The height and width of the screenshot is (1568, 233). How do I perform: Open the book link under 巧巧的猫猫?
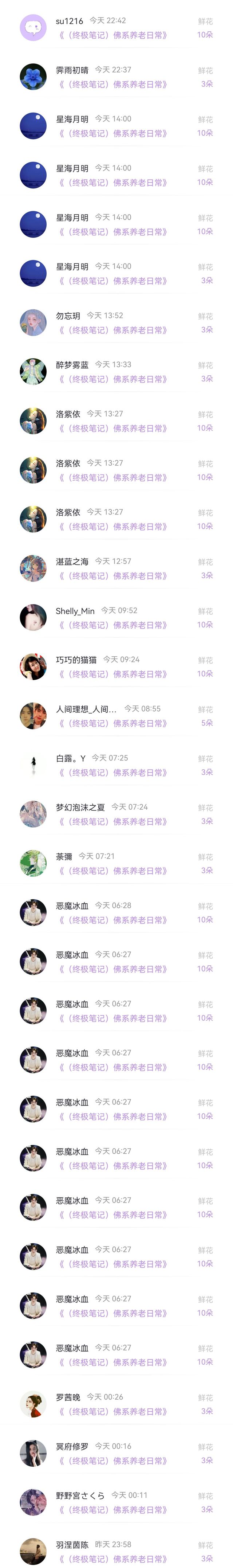(x=112, y=674)
